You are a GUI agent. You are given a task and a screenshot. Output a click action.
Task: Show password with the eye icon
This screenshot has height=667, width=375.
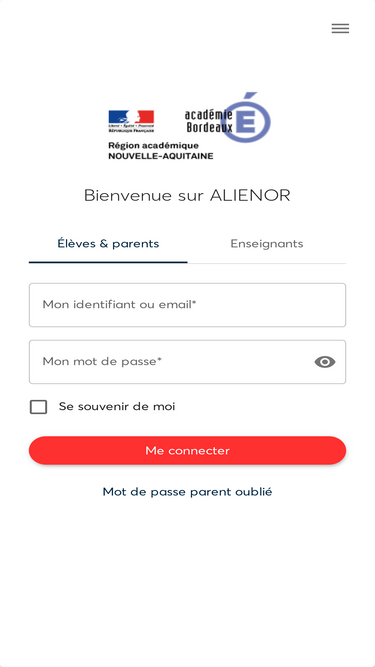pos(325,362)
